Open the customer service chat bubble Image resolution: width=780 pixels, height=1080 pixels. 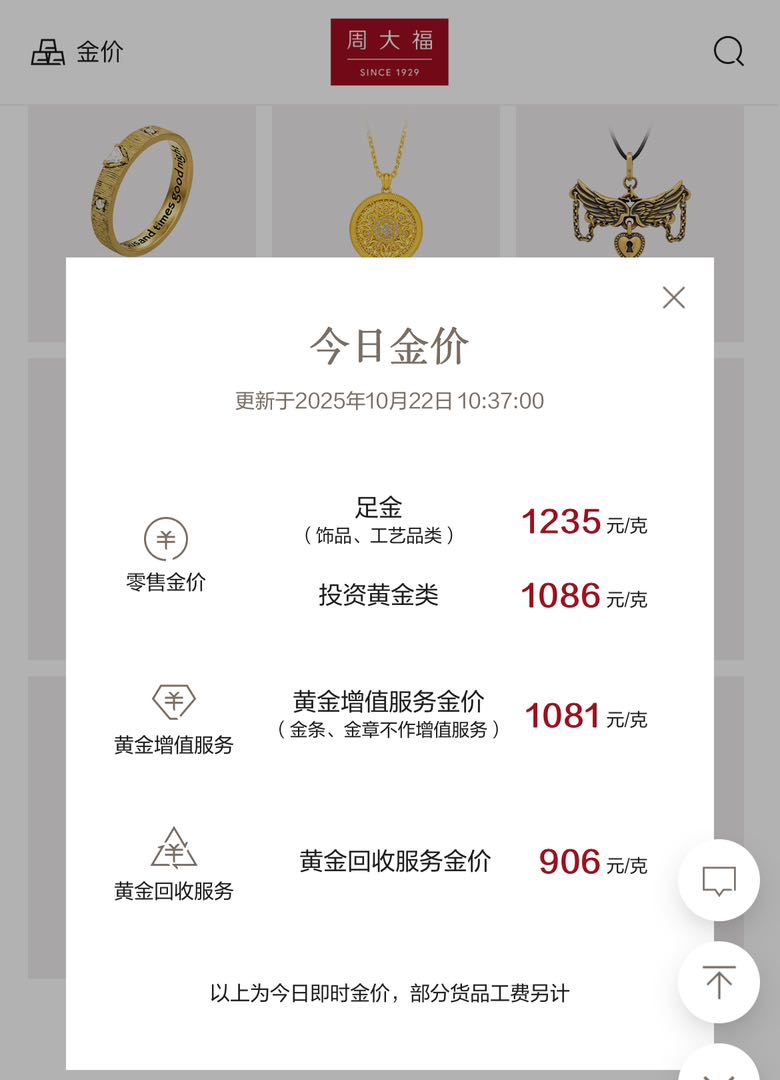point(718,881)
